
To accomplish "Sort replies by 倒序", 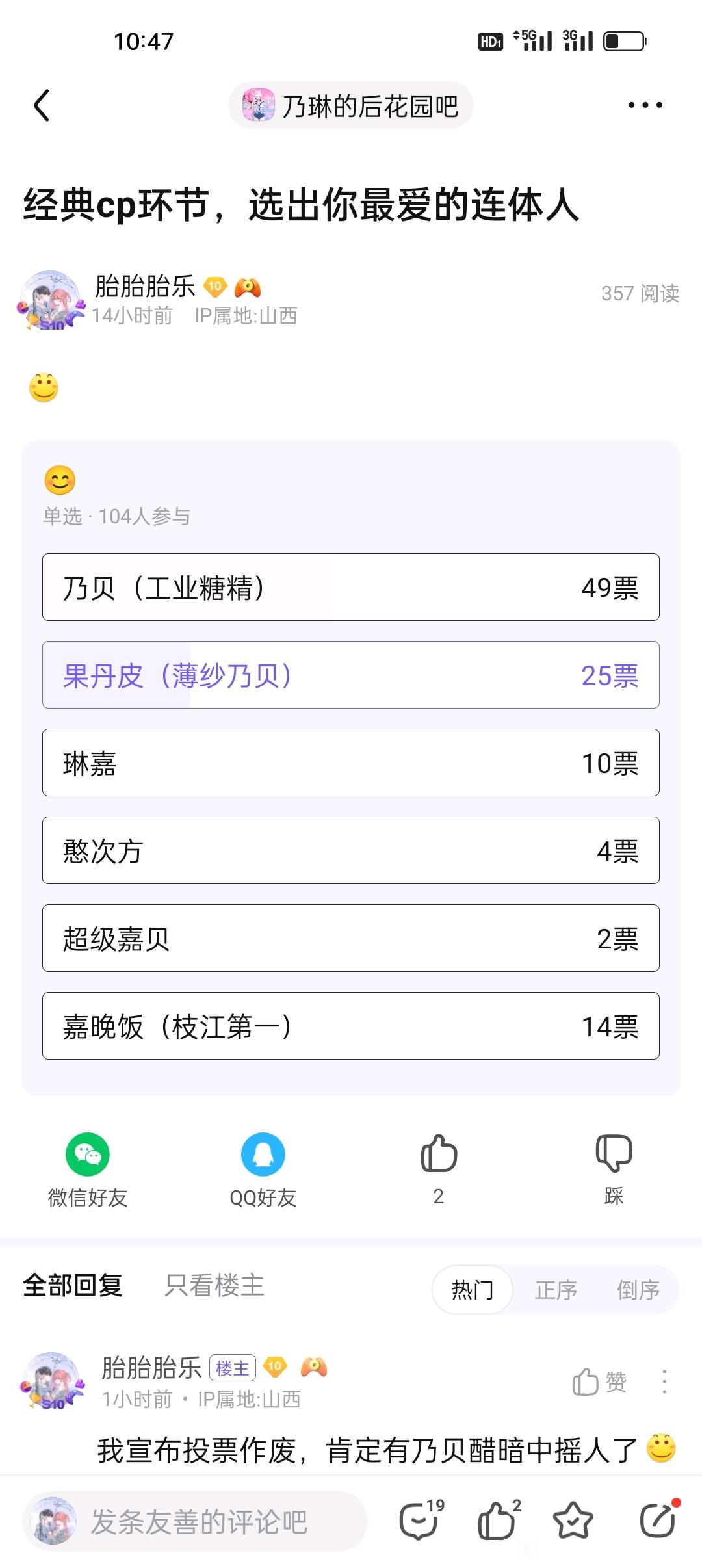I will click(x=638, y=1290).
